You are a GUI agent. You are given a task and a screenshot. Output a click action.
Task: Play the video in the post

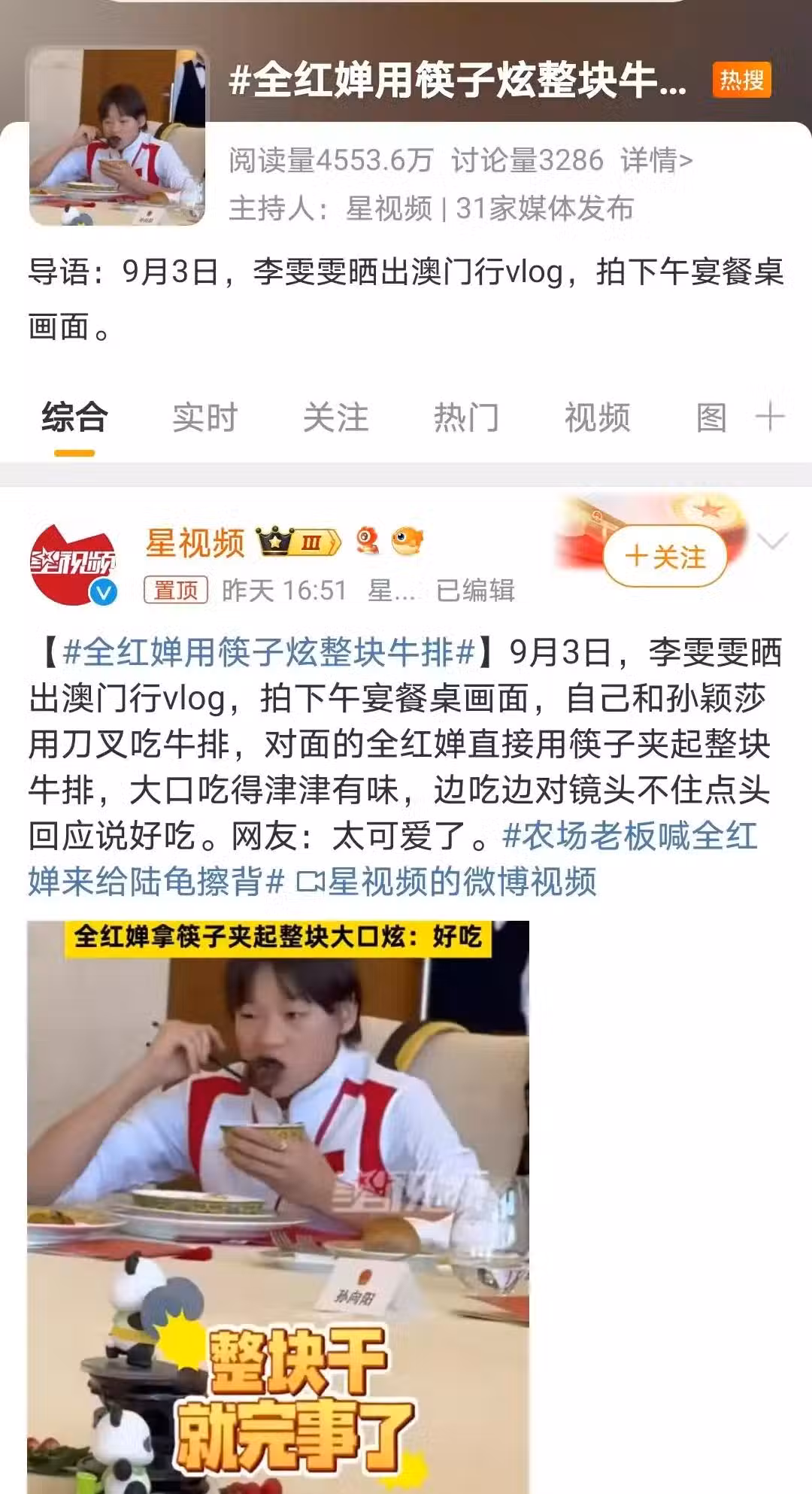[x=278, y=1204]
